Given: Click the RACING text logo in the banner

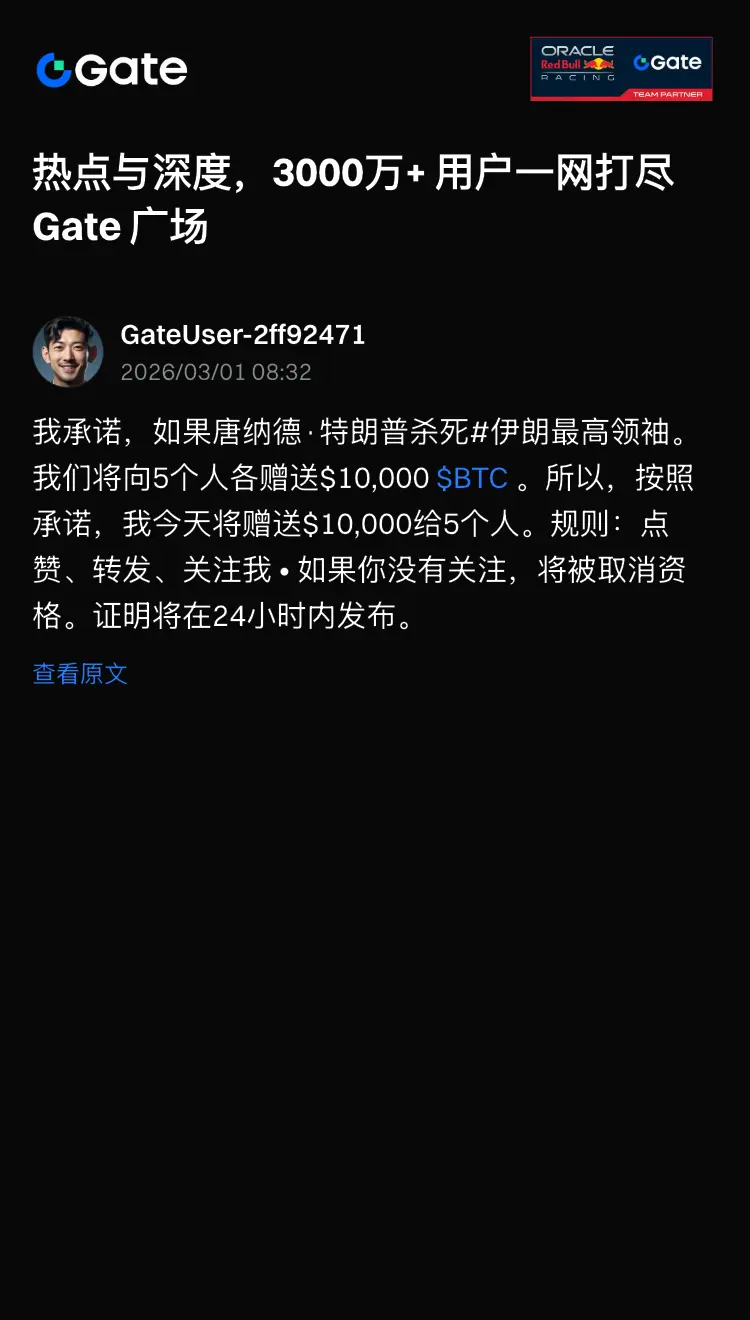Looking at the screenshot, I should point(577,78).
